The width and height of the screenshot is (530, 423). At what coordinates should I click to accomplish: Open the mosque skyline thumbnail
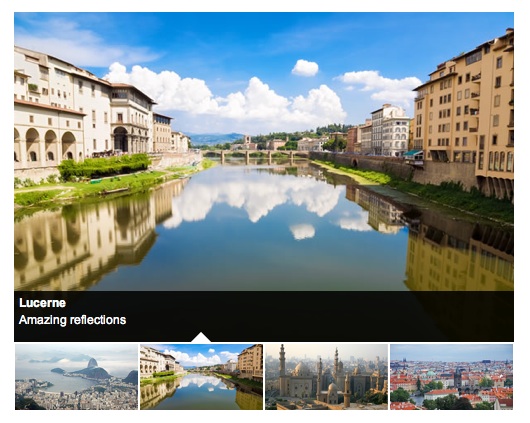(x=327, y=377)
